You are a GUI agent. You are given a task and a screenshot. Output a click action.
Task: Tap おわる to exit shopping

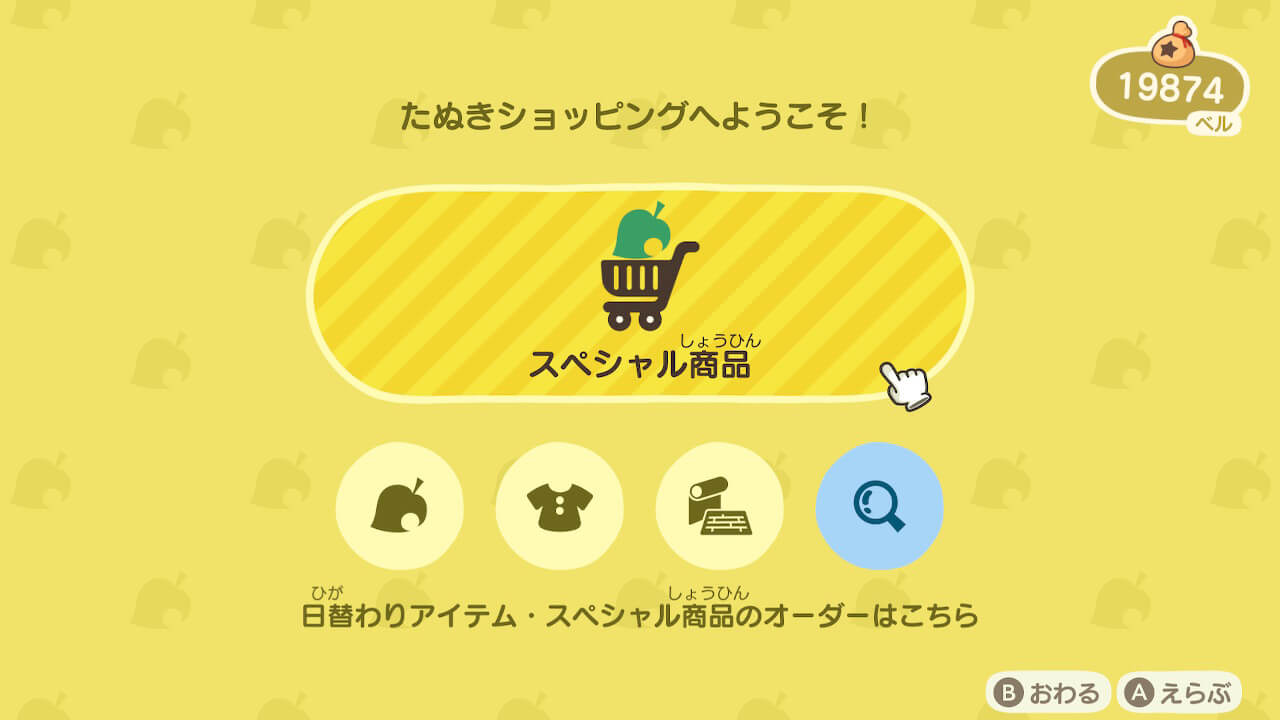tap(1048, 692)
